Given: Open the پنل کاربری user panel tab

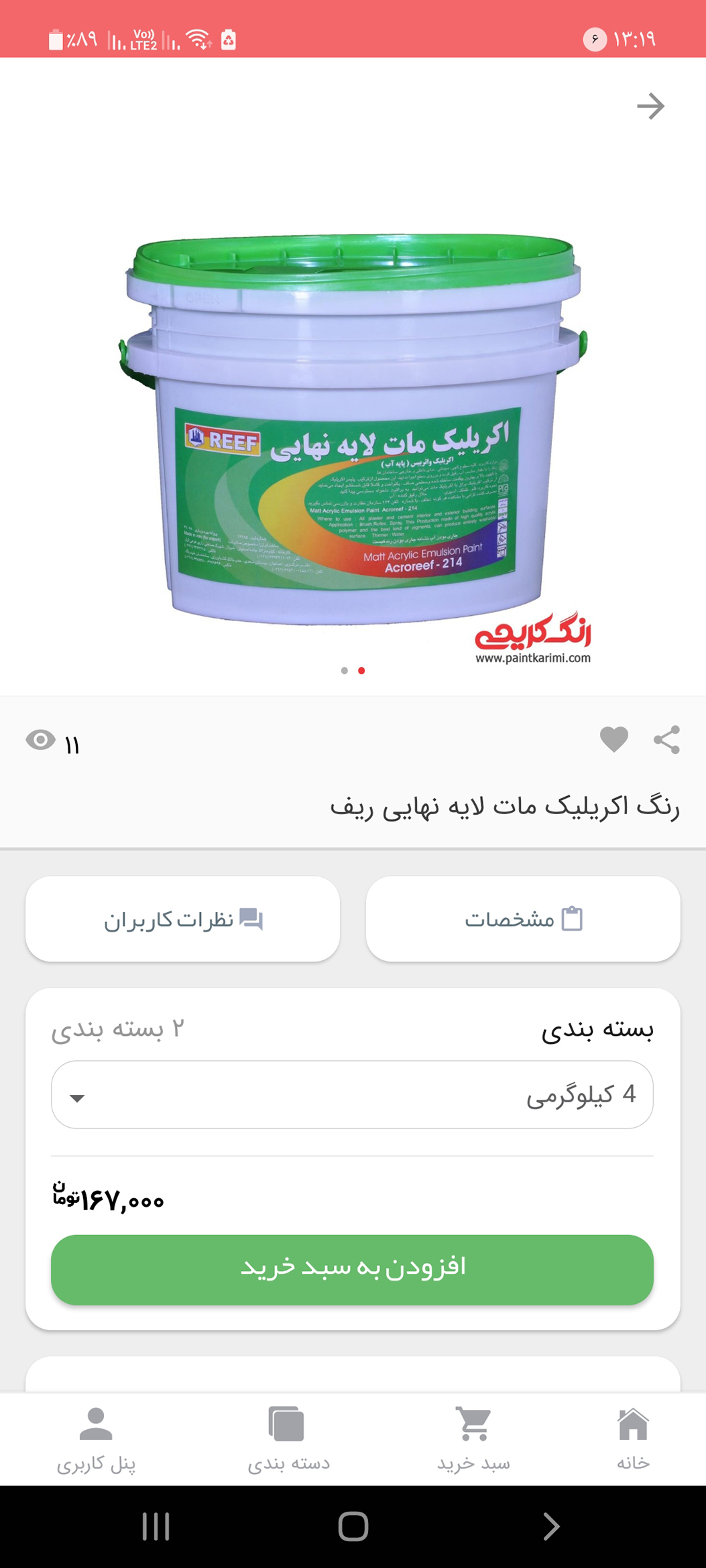Looking at the screenshot, I should [x=96, y=1439].
